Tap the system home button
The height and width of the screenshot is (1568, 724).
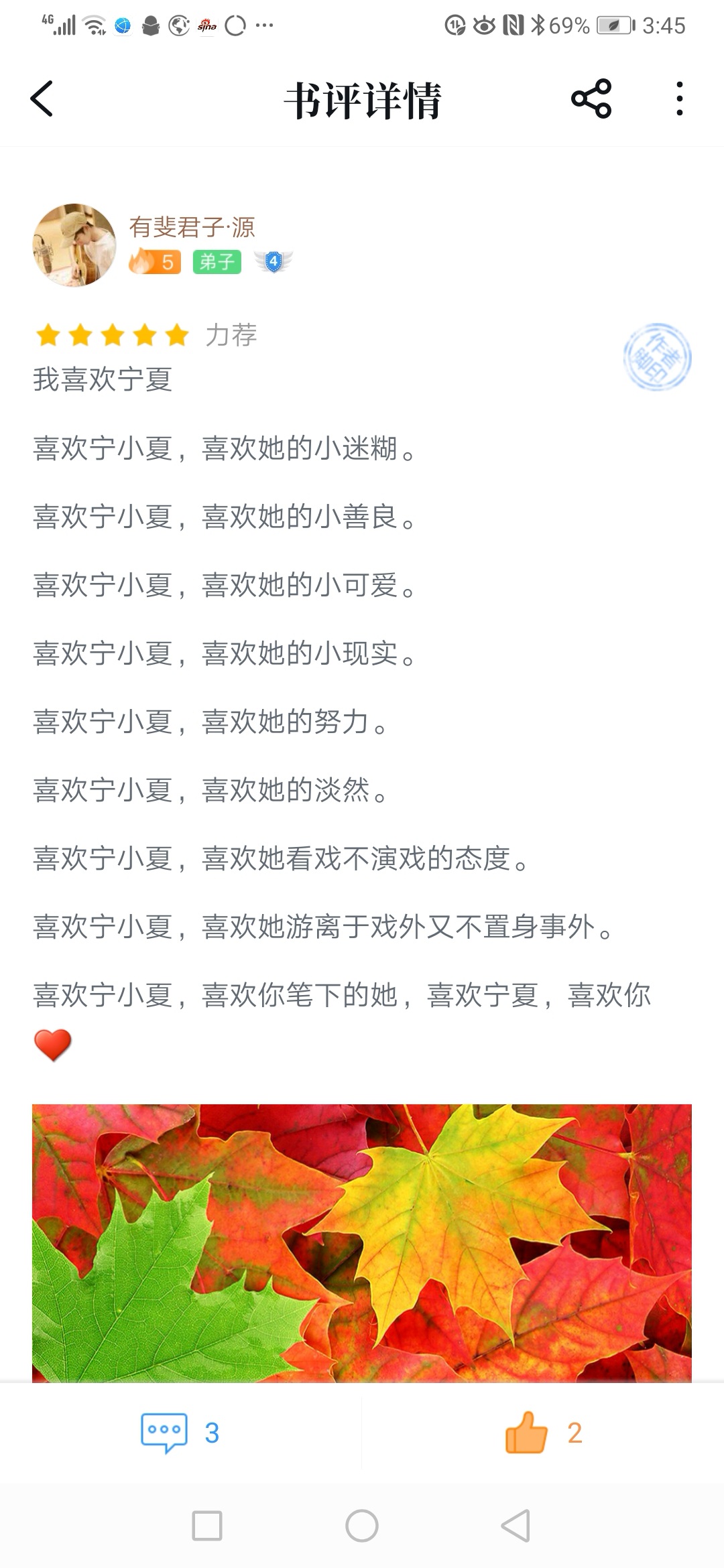coord(362,1526)
